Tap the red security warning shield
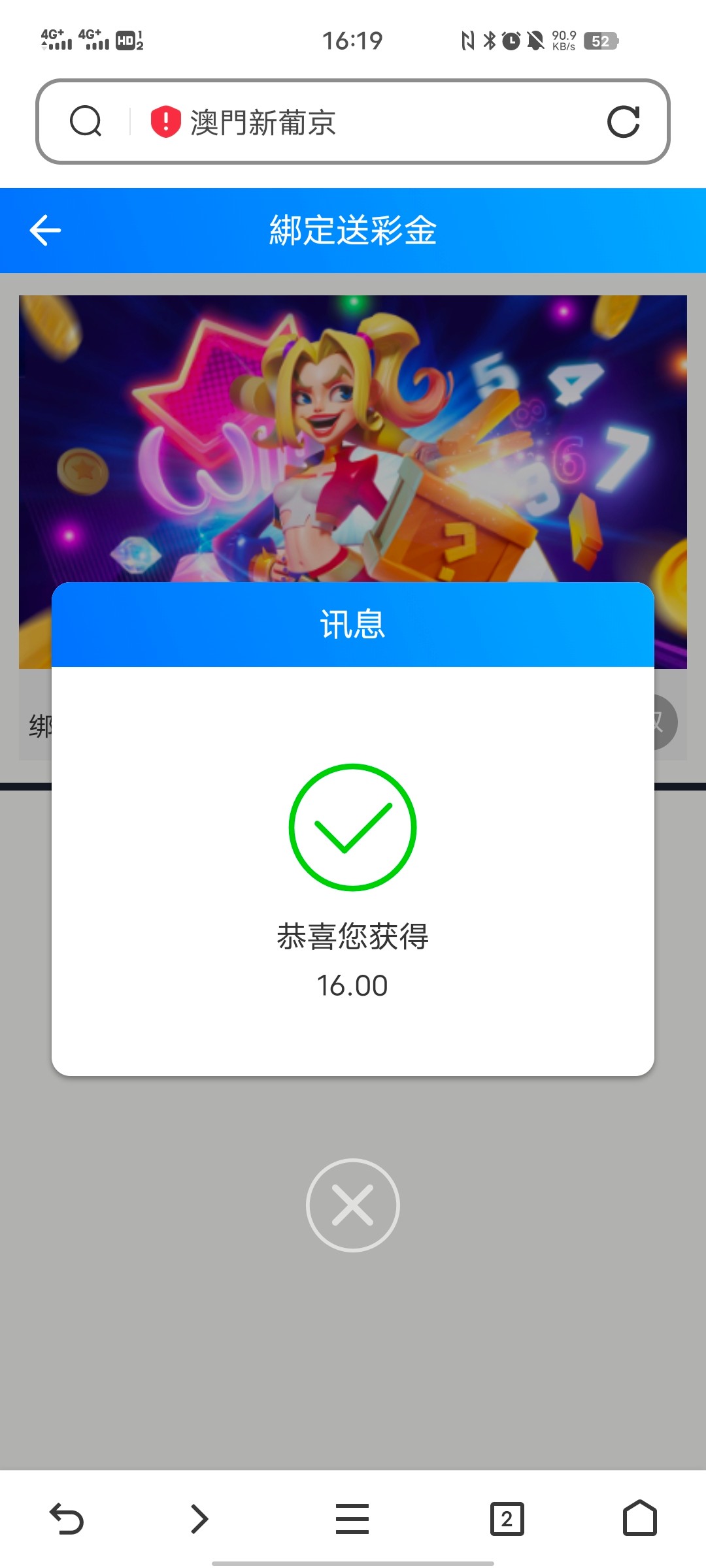 click(x=165, y=122)
